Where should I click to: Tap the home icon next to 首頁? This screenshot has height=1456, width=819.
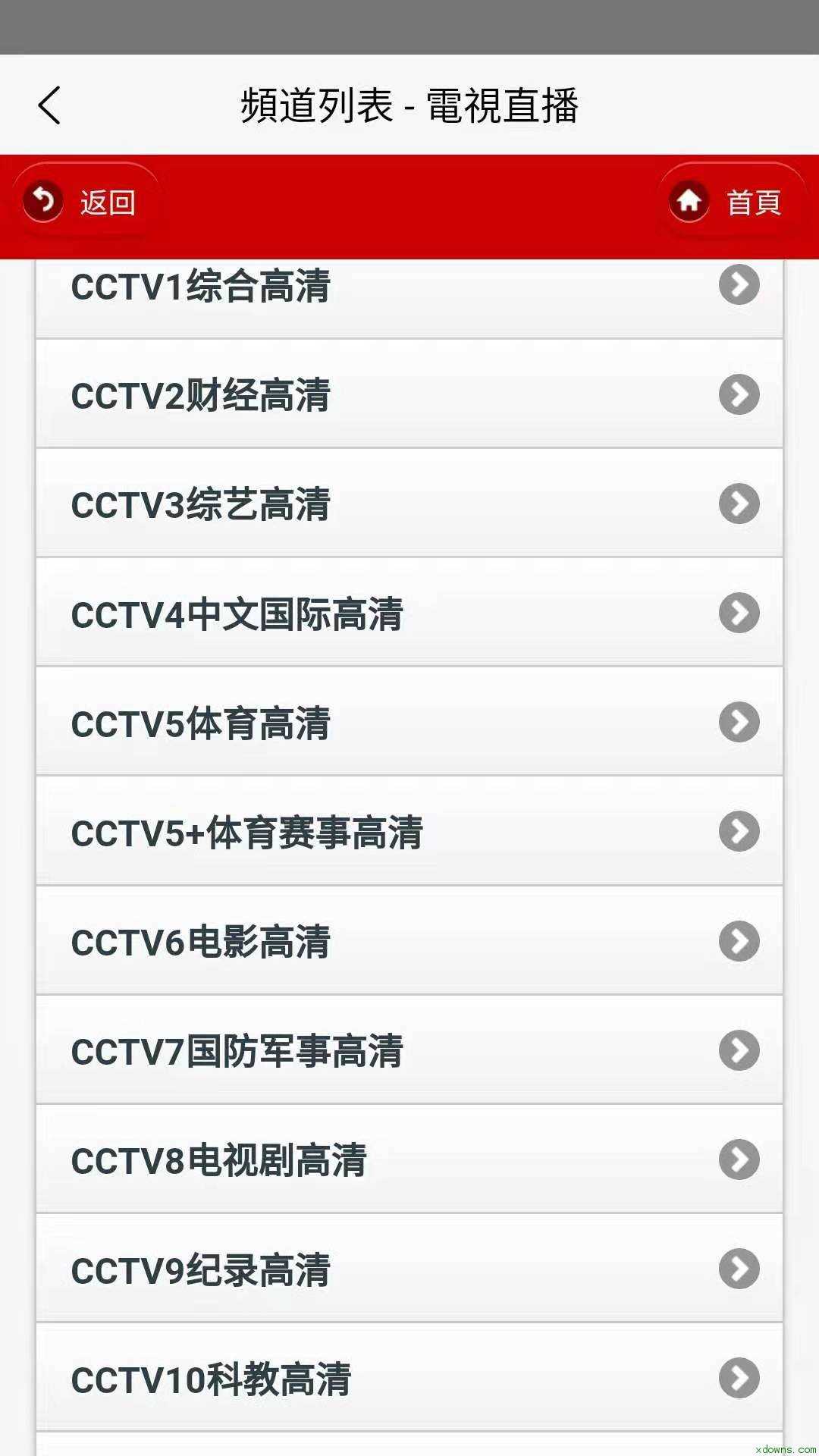pyautogui.click(x=689, y=202)
